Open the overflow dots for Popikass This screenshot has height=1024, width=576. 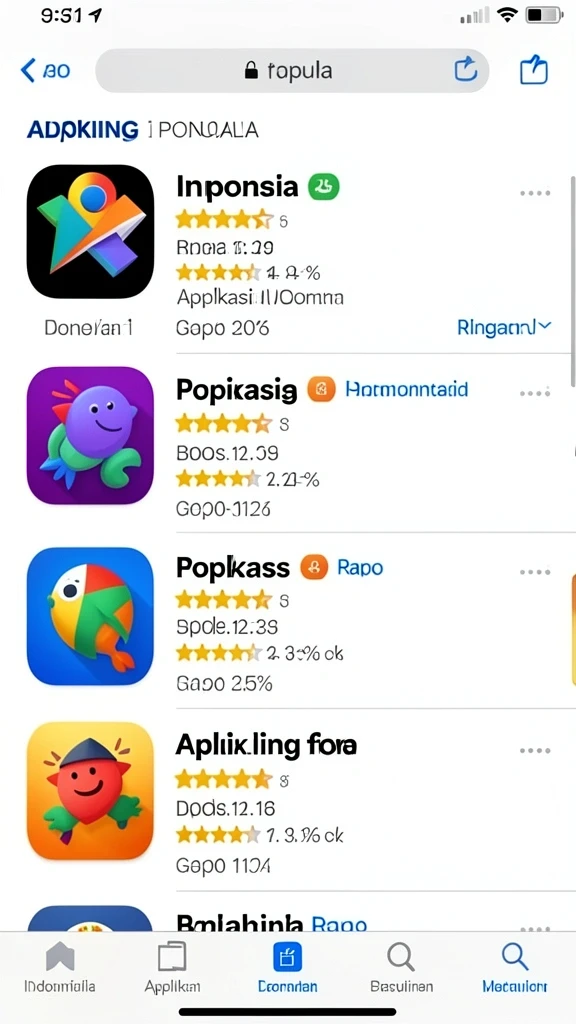pos(535,572)
